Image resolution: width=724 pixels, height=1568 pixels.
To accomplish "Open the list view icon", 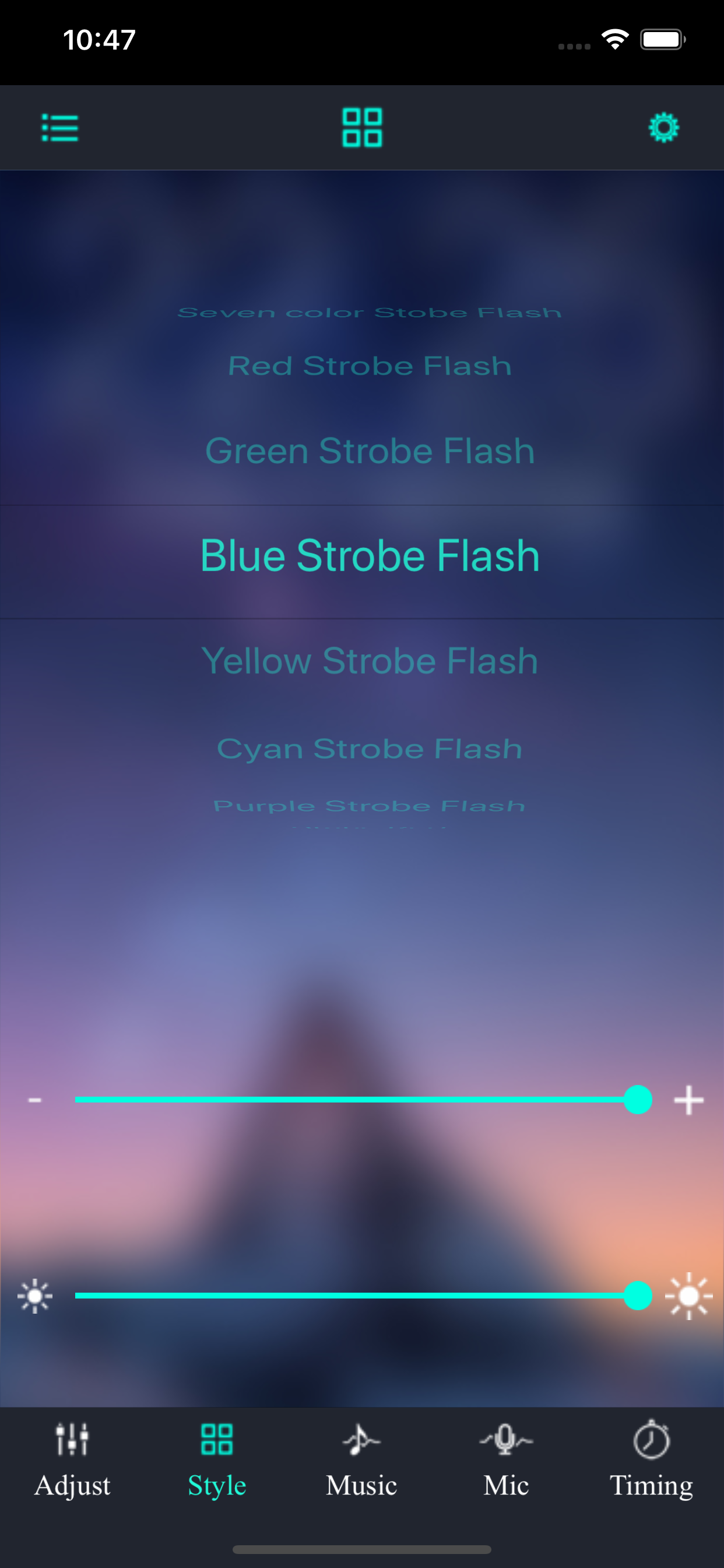I will coord(59,127).
